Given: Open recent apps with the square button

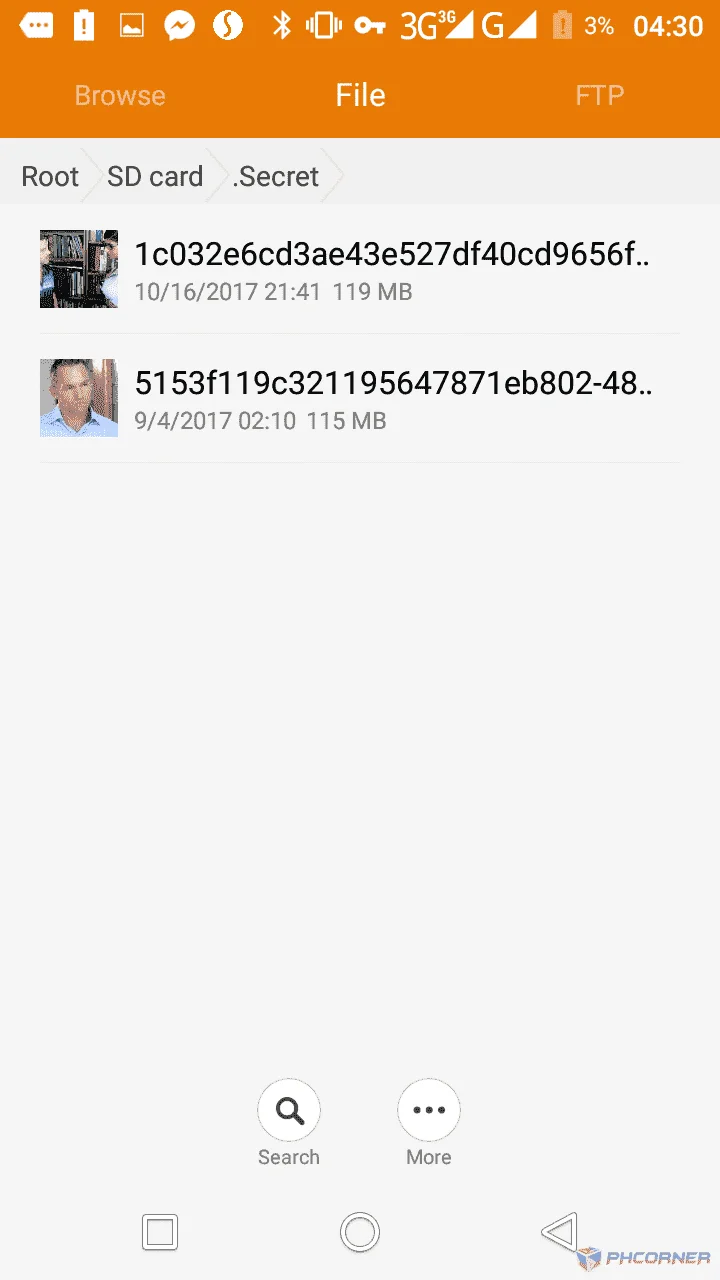Looking at the screenshot, I should point(160,1232).
